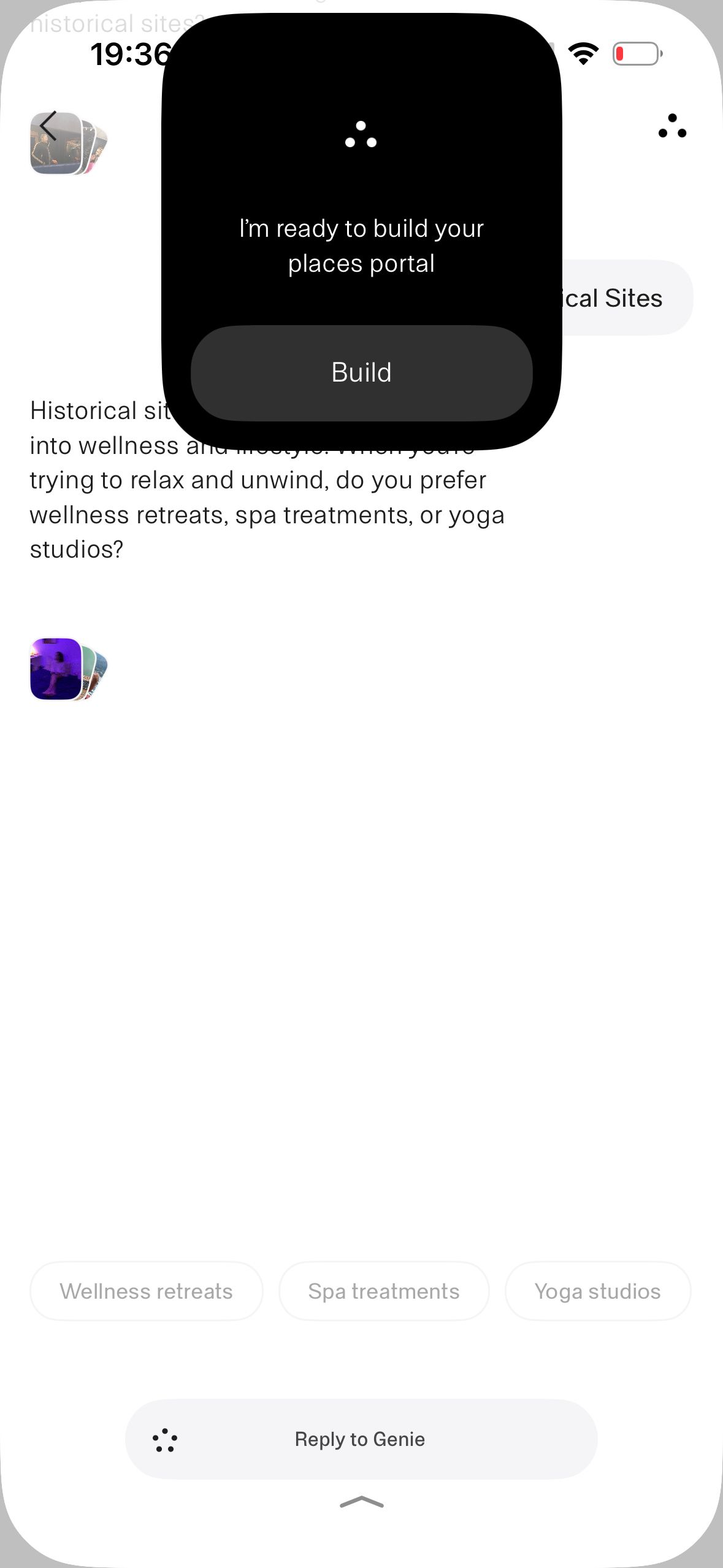Image resolution: width=723 pixels, height=1568 pixels.
Task: Go back using the top-left arrow
Action: point(48,127)
